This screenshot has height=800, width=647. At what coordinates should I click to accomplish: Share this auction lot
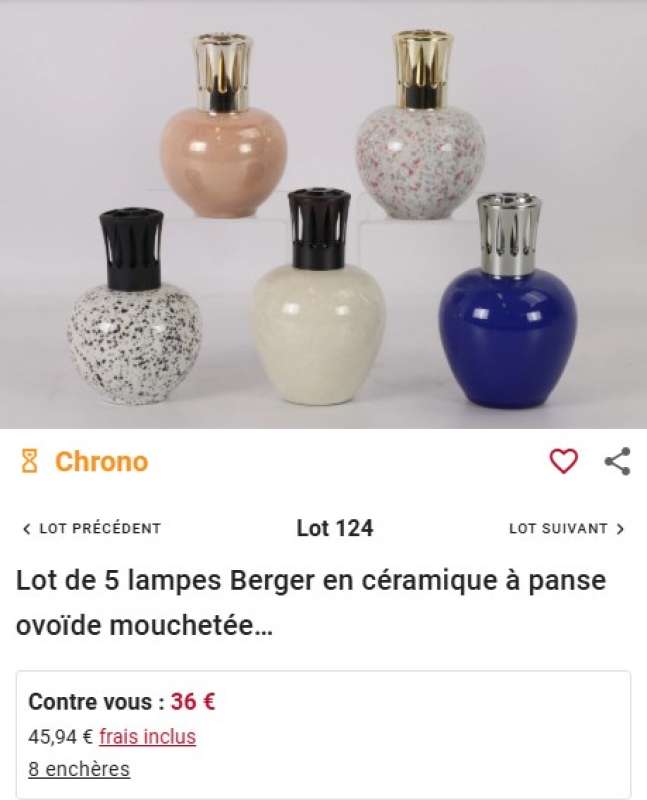617,461
